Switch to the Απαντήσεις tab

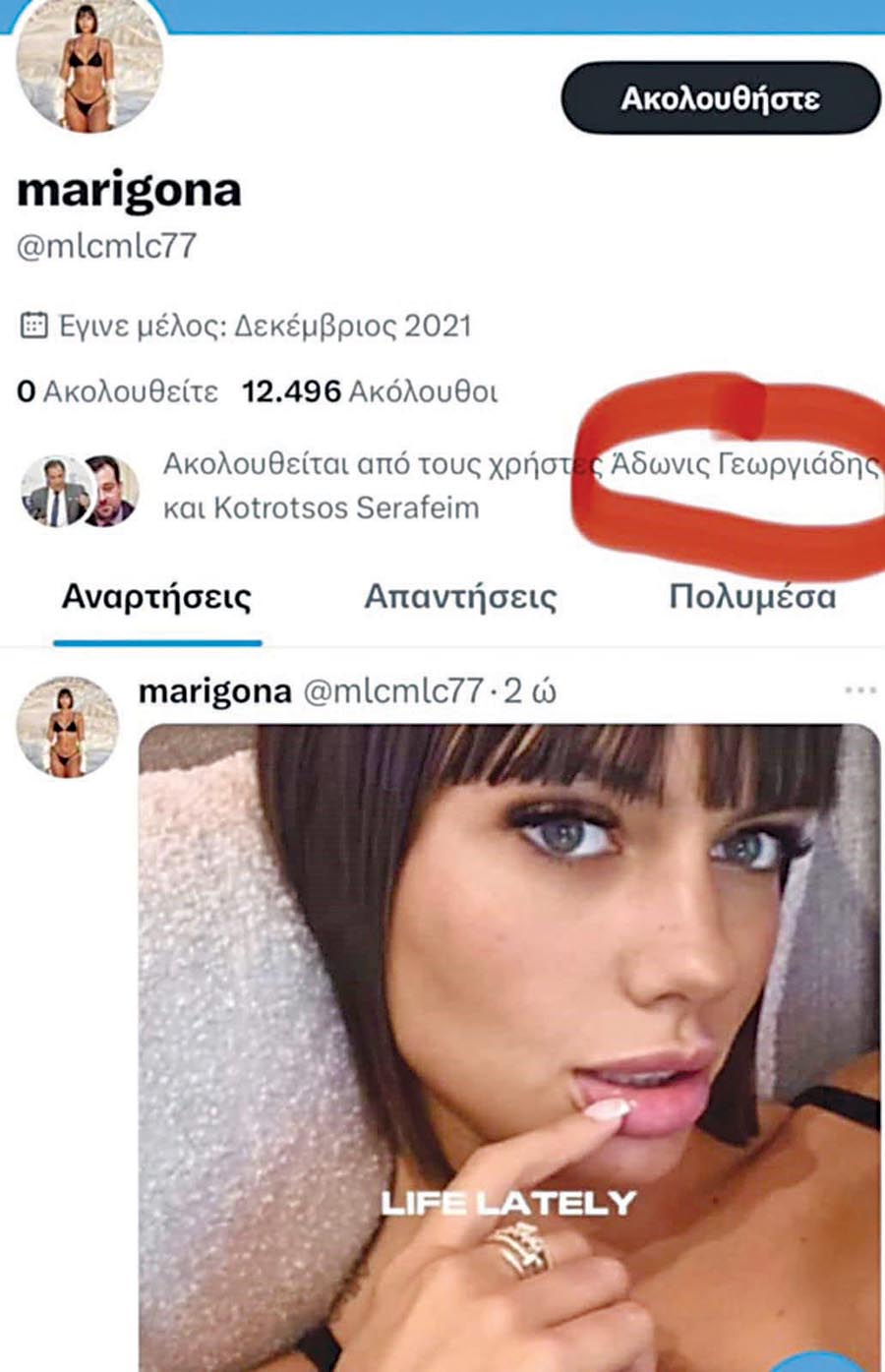[x=460, y=597]
